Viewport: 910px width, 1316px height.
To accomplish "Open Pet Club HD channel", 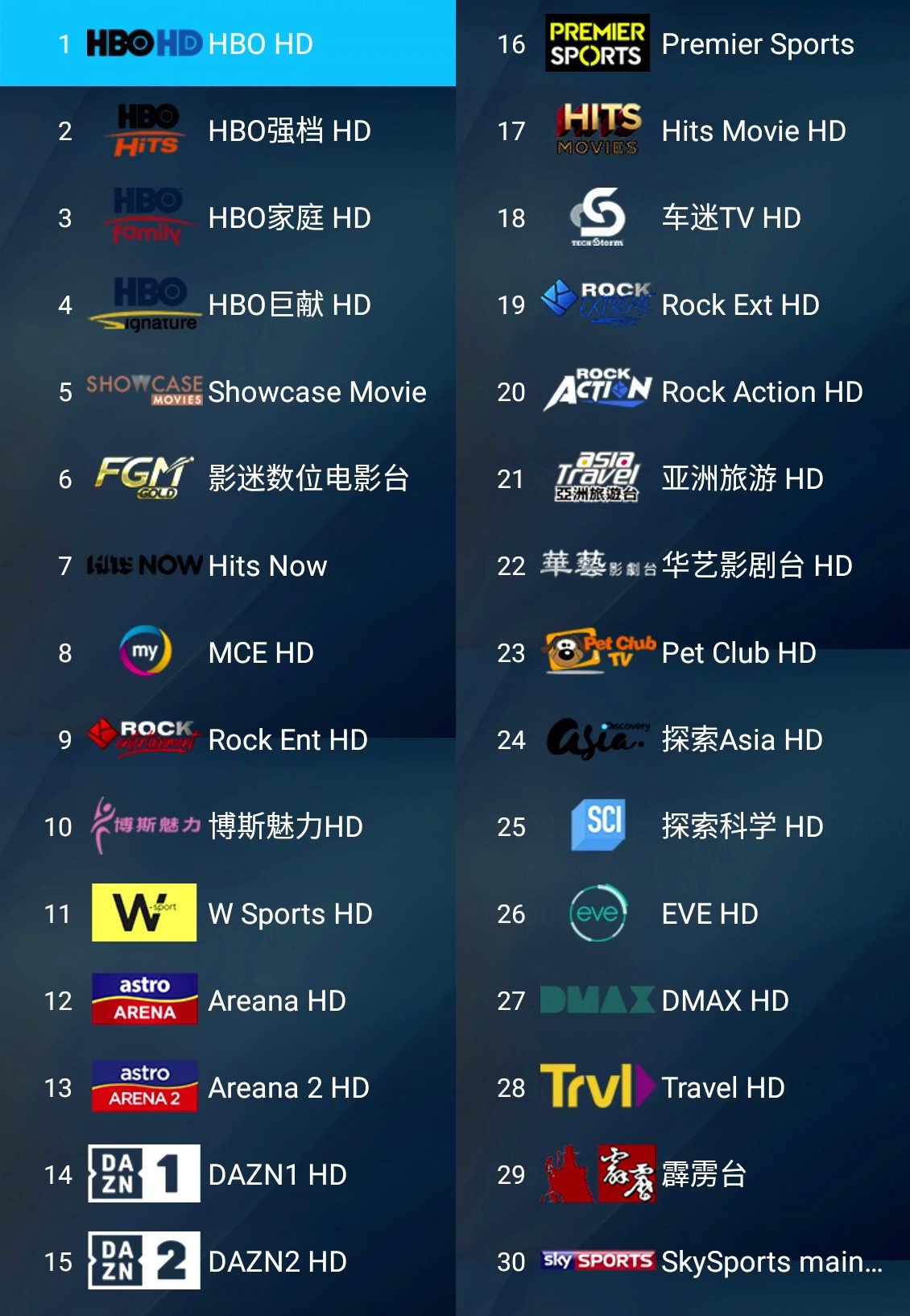I will click(x=683, y=652).
